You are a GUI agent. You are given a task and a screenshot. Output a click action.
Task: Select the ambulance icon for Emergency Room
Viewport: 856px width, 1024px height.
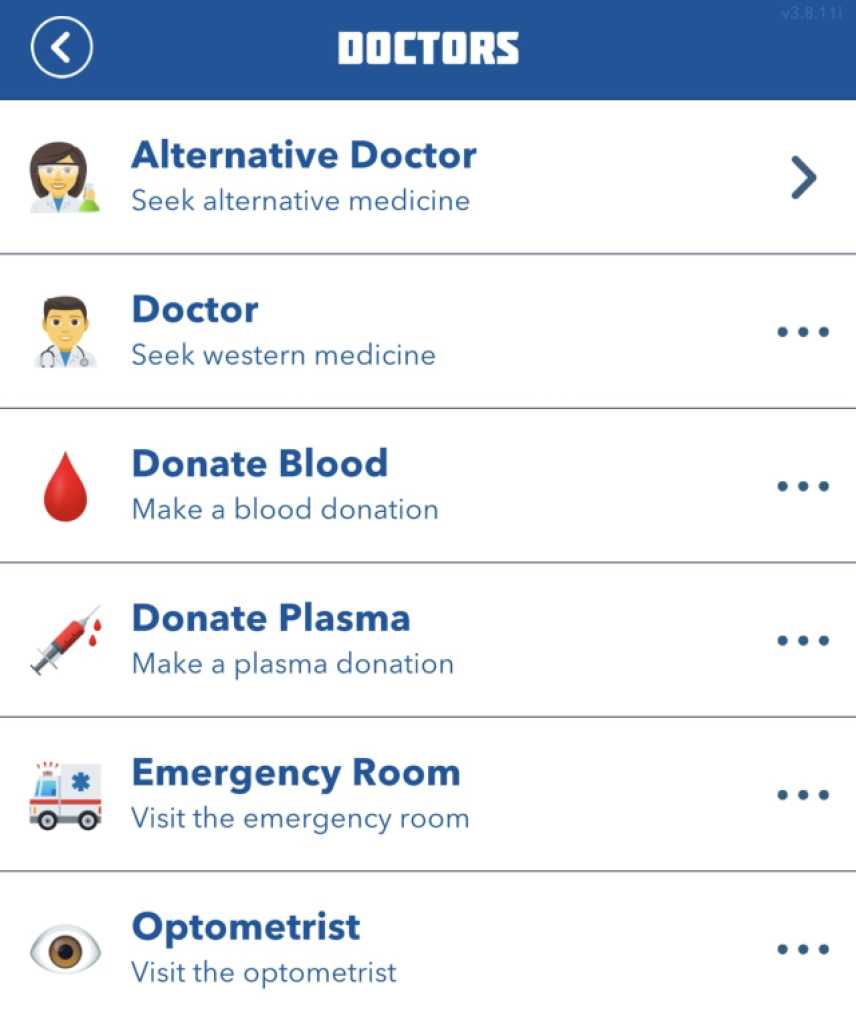tap(64, 793)
